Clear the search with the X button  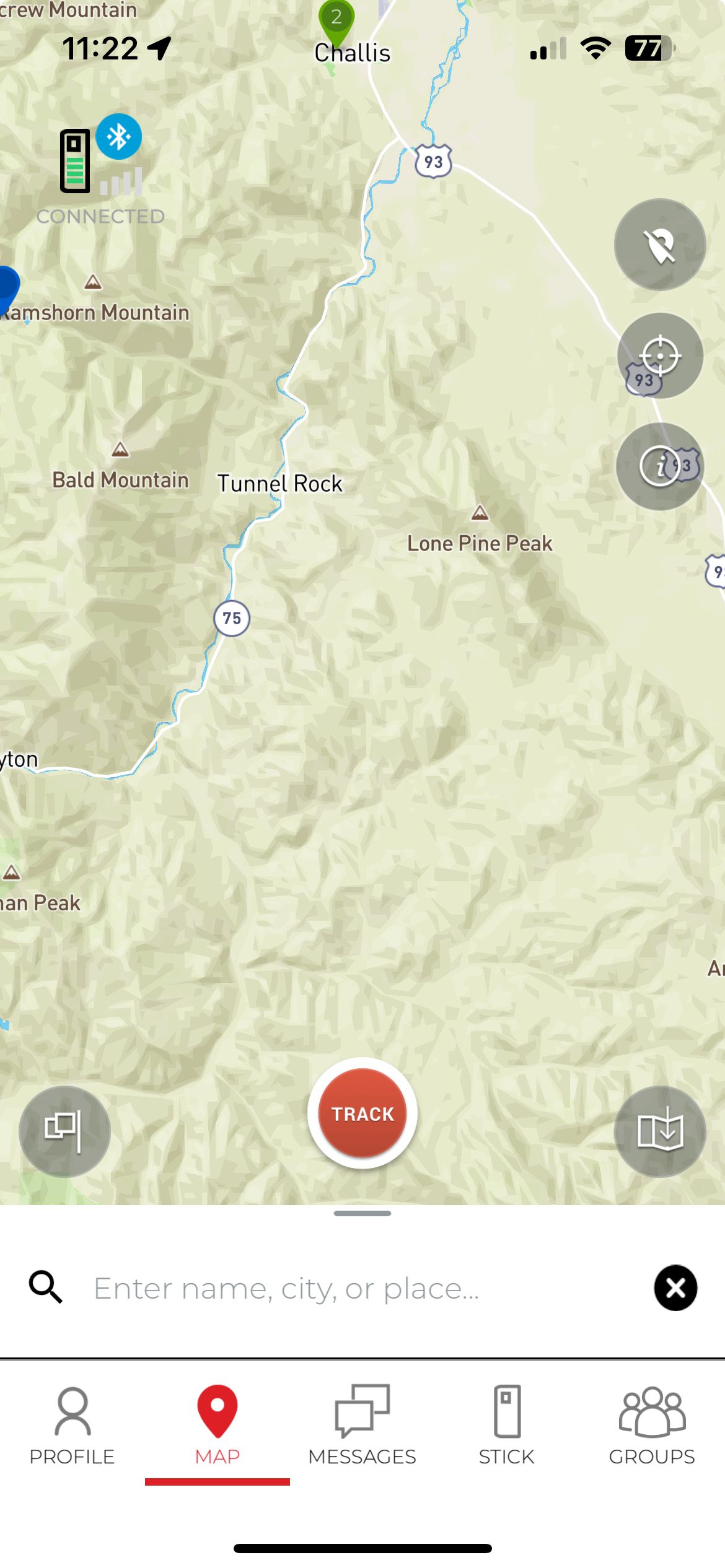pos(675,1288)
